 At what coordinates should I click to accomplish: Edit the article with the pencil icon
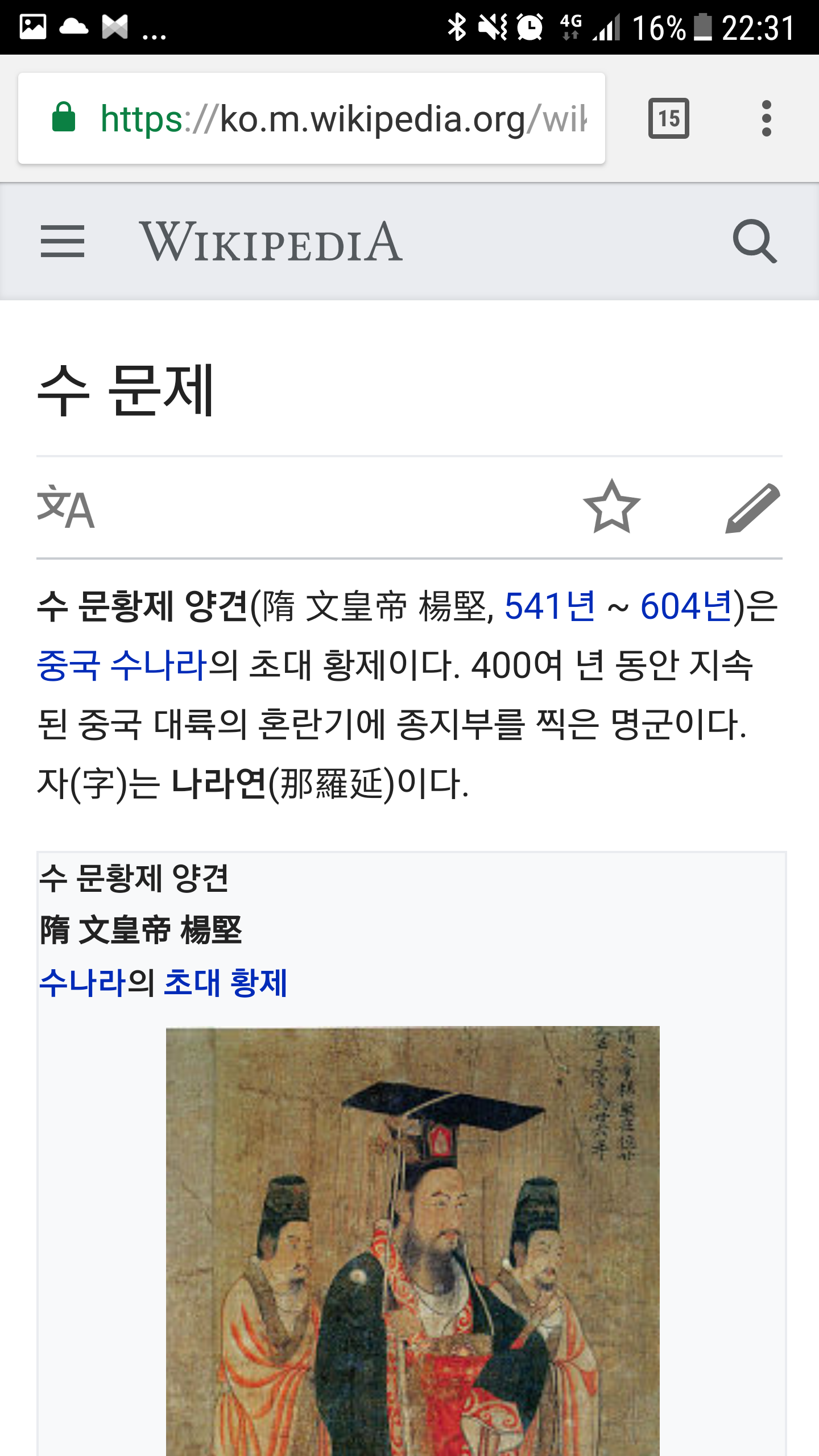[752, 507]
